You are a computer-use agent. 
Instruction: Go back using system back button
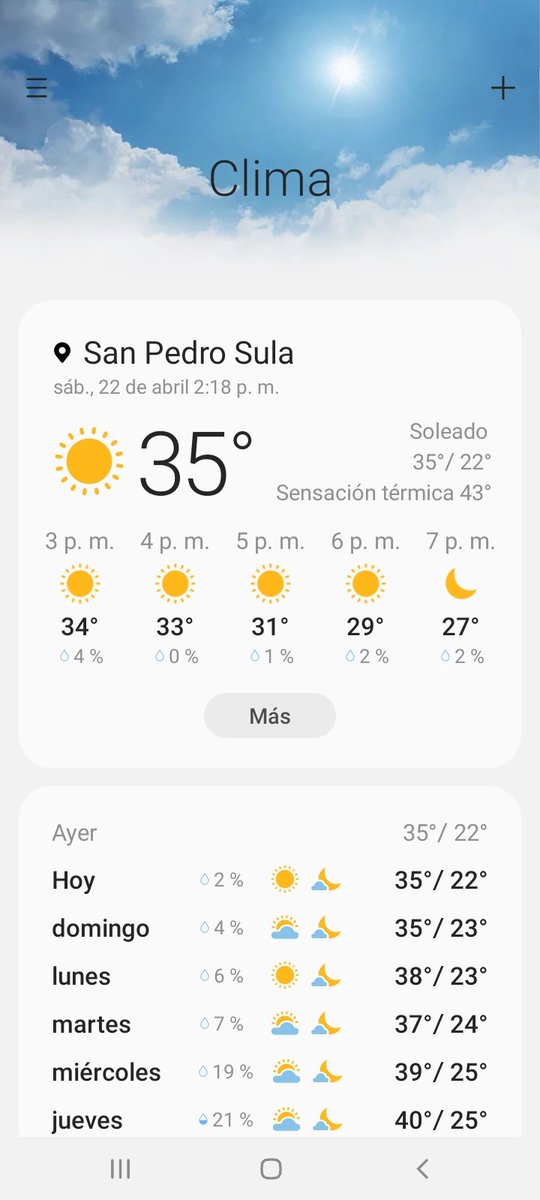[x=422, y=1168]
